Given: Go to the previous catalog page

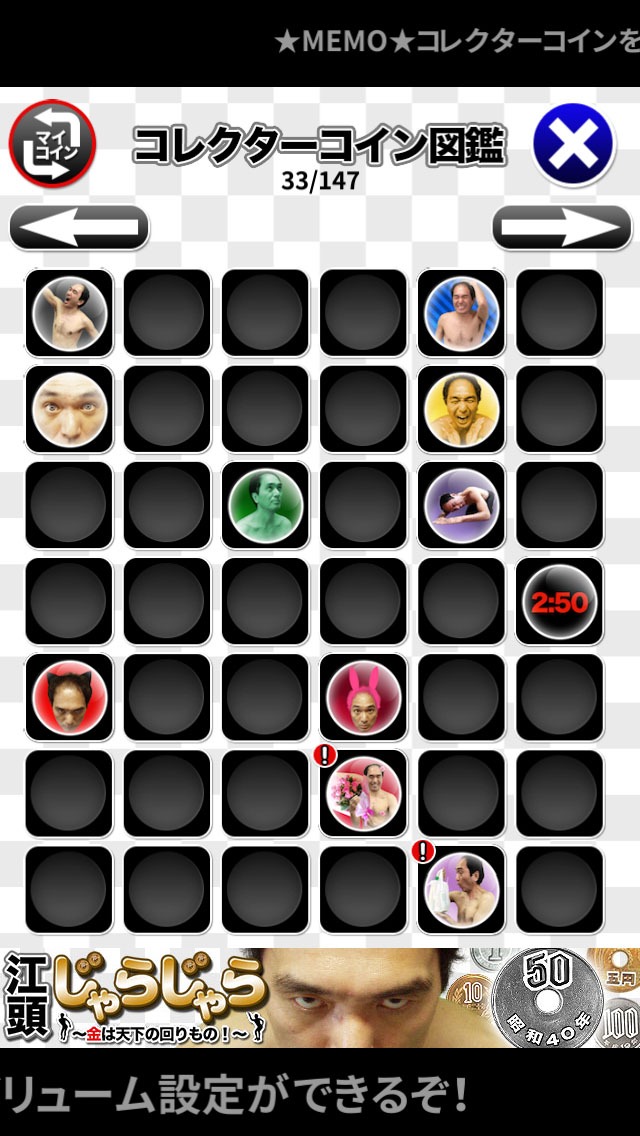Looking at the screenshot, I should (x=79, y=228).
